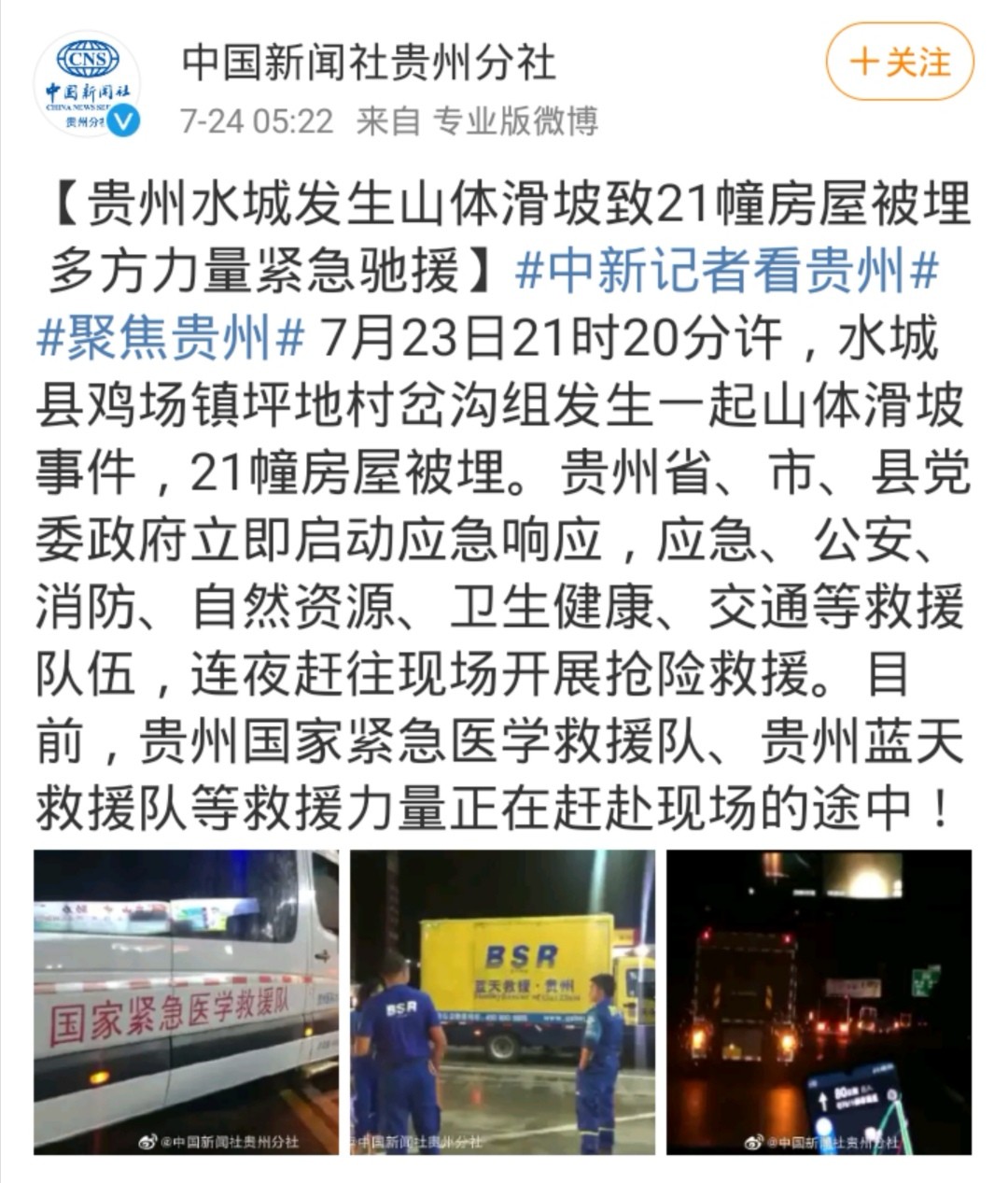Open the #聚焦贵州# hashtag

pos(171,337)
